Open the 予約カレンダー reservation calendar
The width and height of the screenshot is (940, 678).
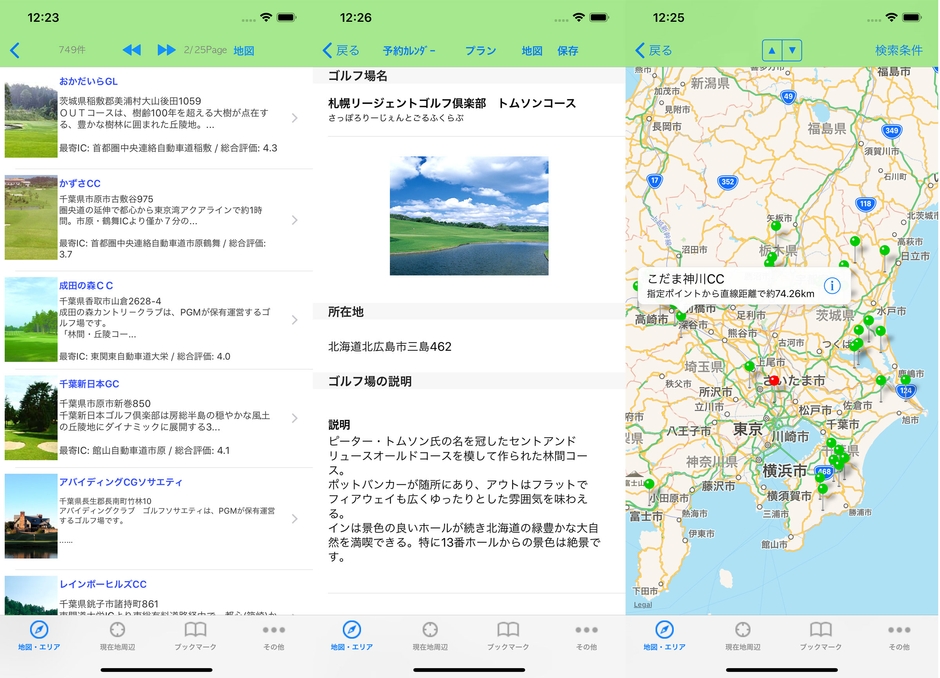coord(409,50)
